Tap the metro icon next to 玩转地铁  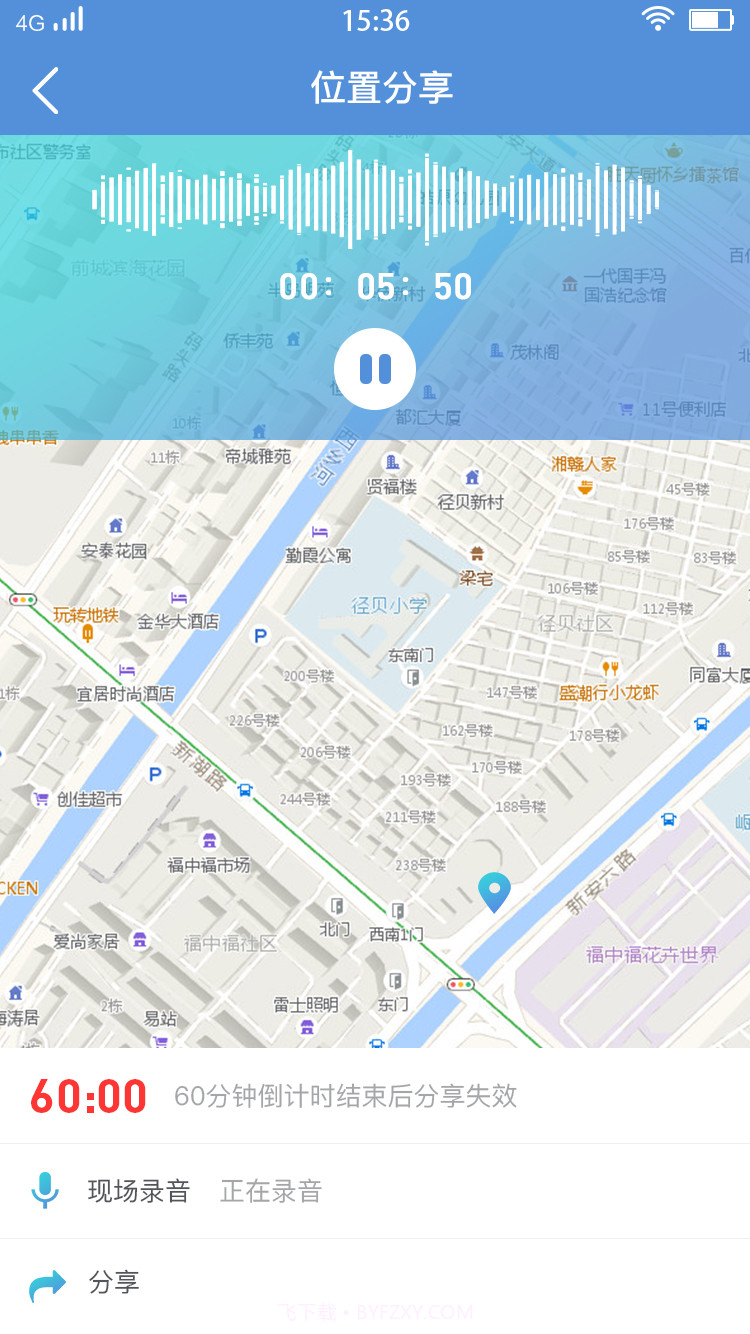88,632
